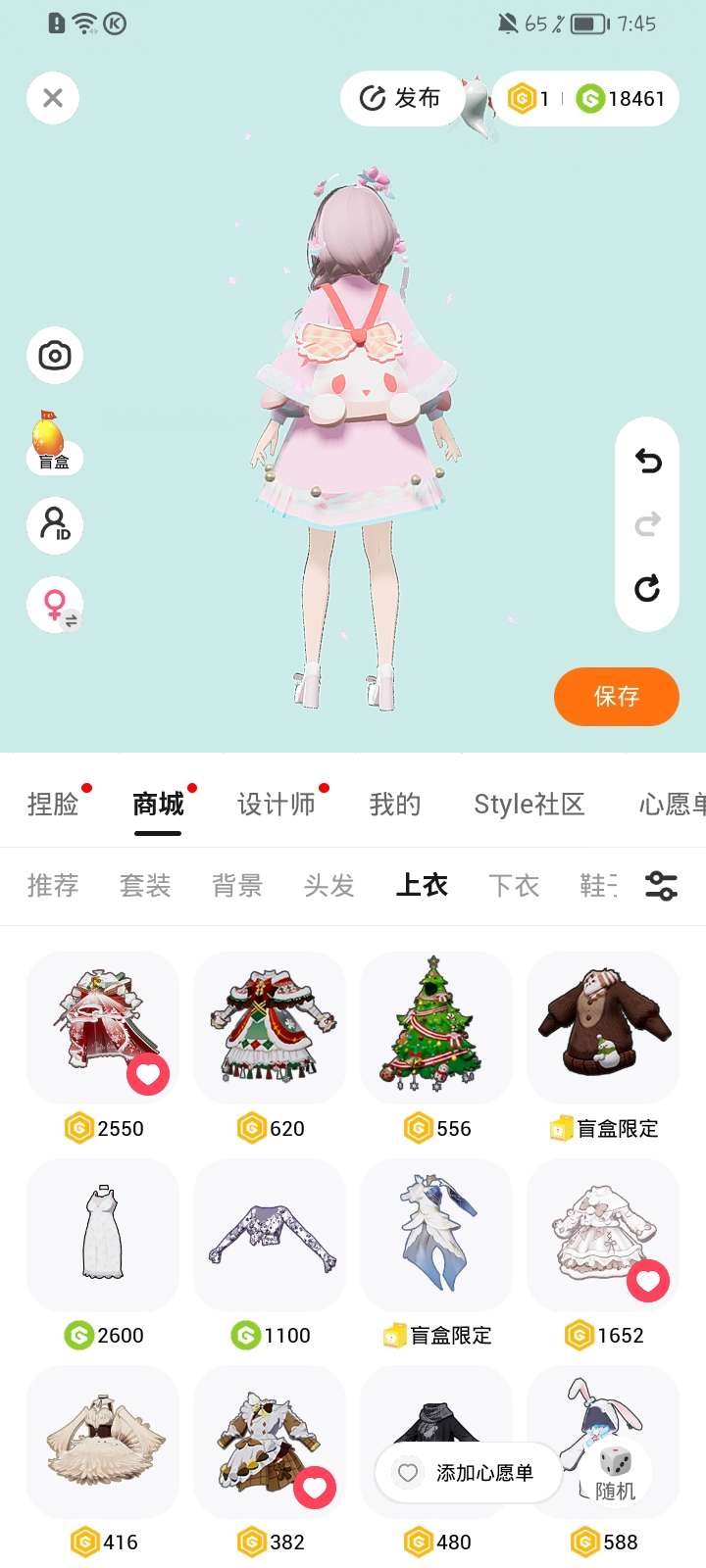Reset the avatar outfit
The image size is (706, 1568).
(647, 588)
